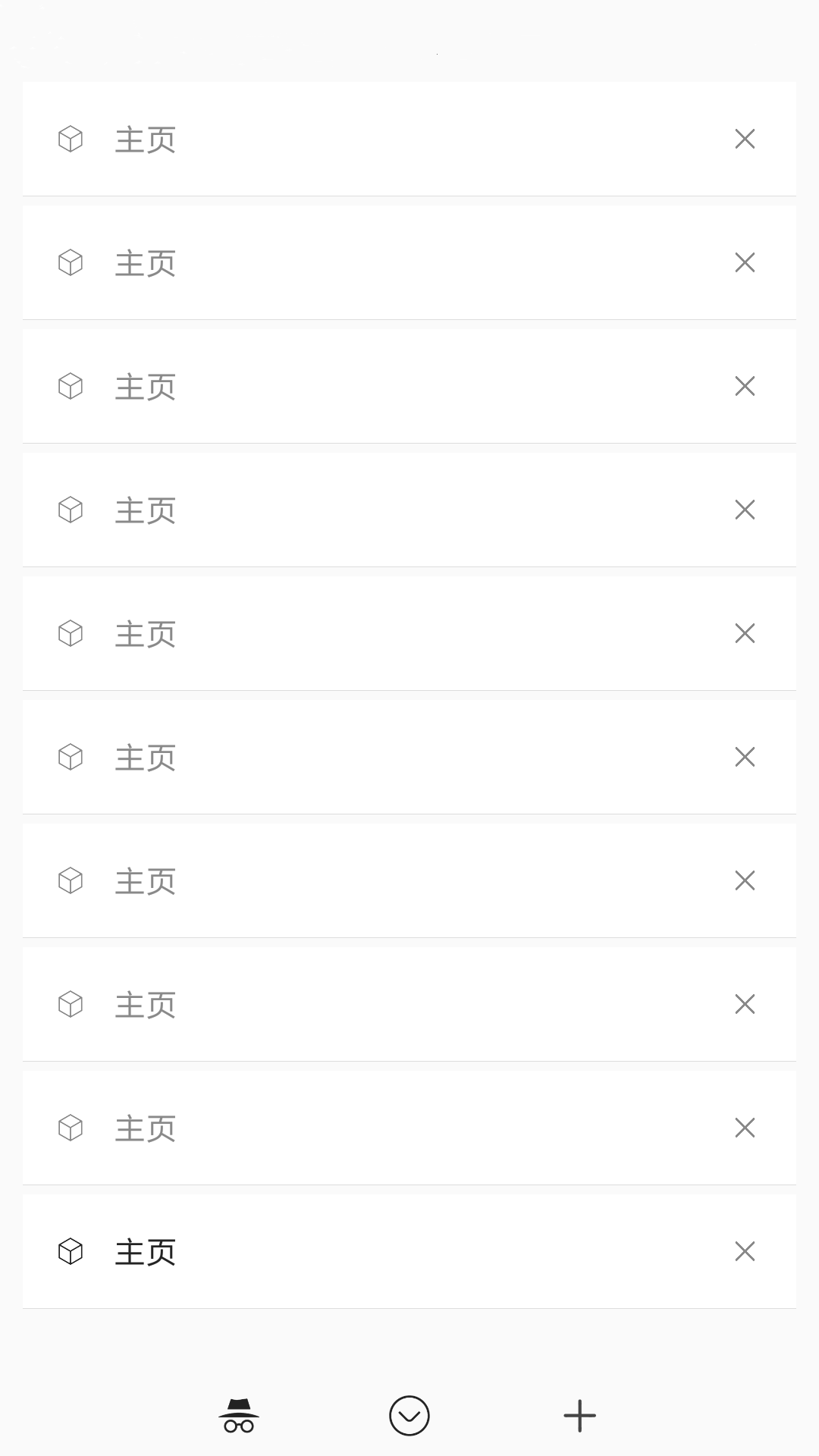
Task: Switch to the topmost 主页 tab
Action: point(303,139)
